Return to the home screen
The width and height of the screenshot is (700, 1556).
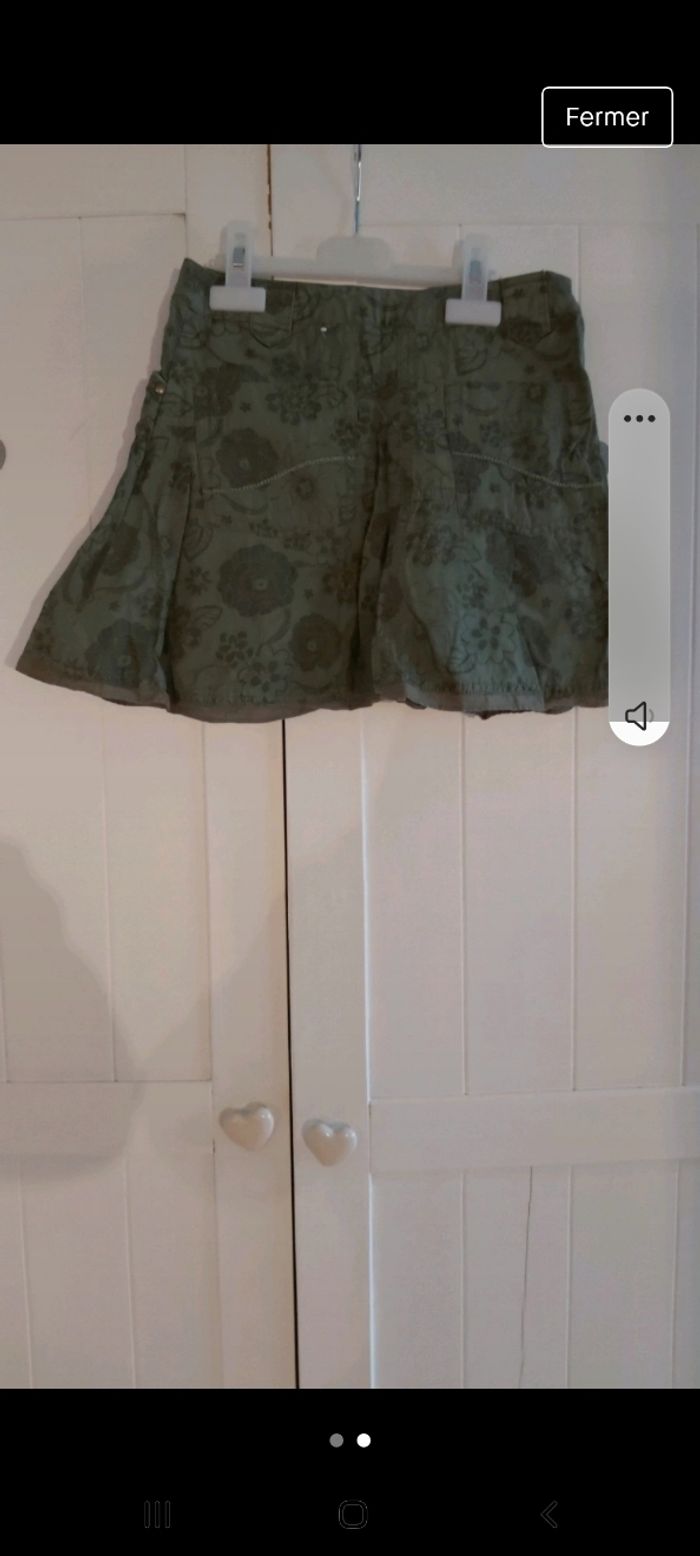(x=352, y=1514)
